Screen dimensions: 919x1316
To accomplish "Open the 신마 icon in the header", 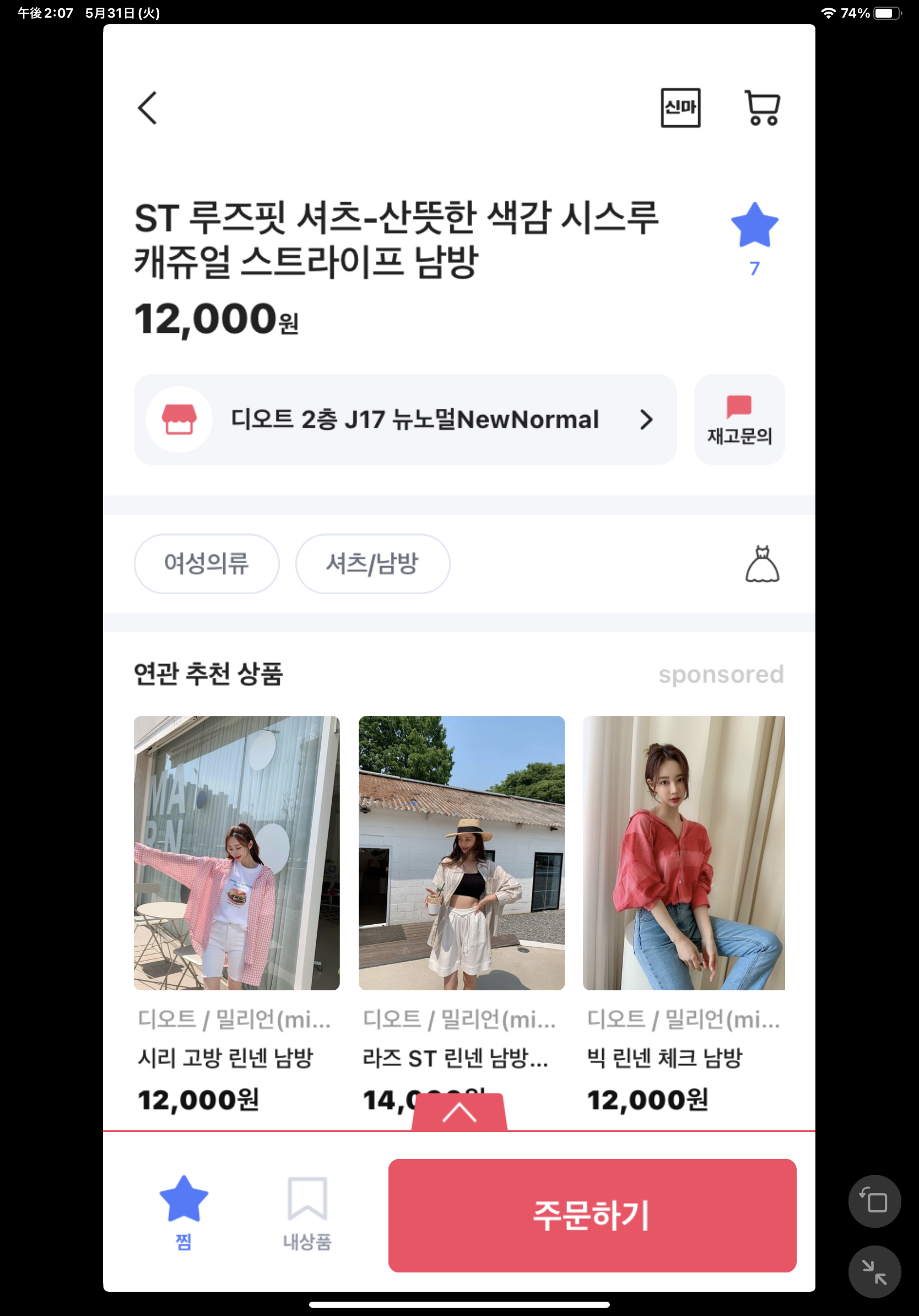I will coord(680,108).
